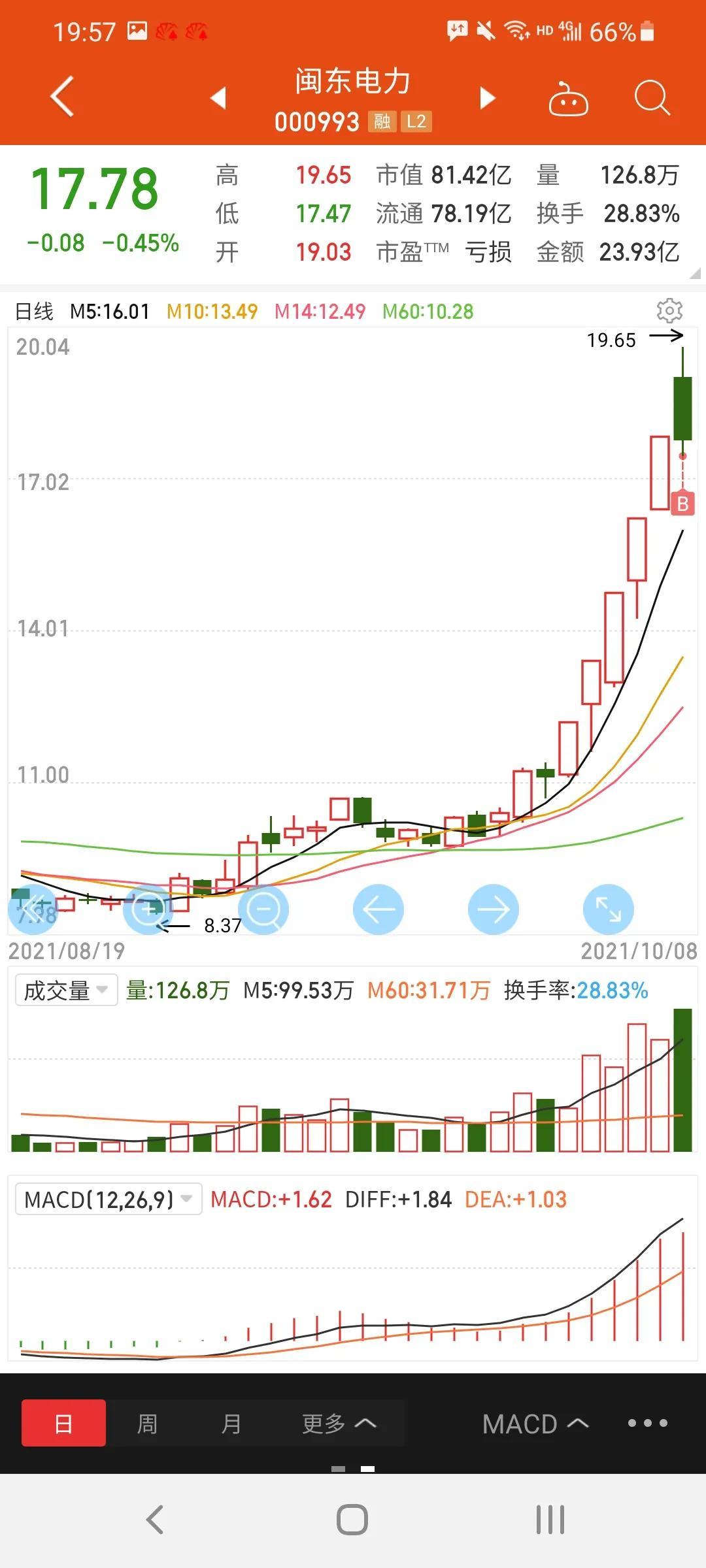Move chart left with arrow button
Screen dimensions: 706x1568
click(x=378, y=909)
